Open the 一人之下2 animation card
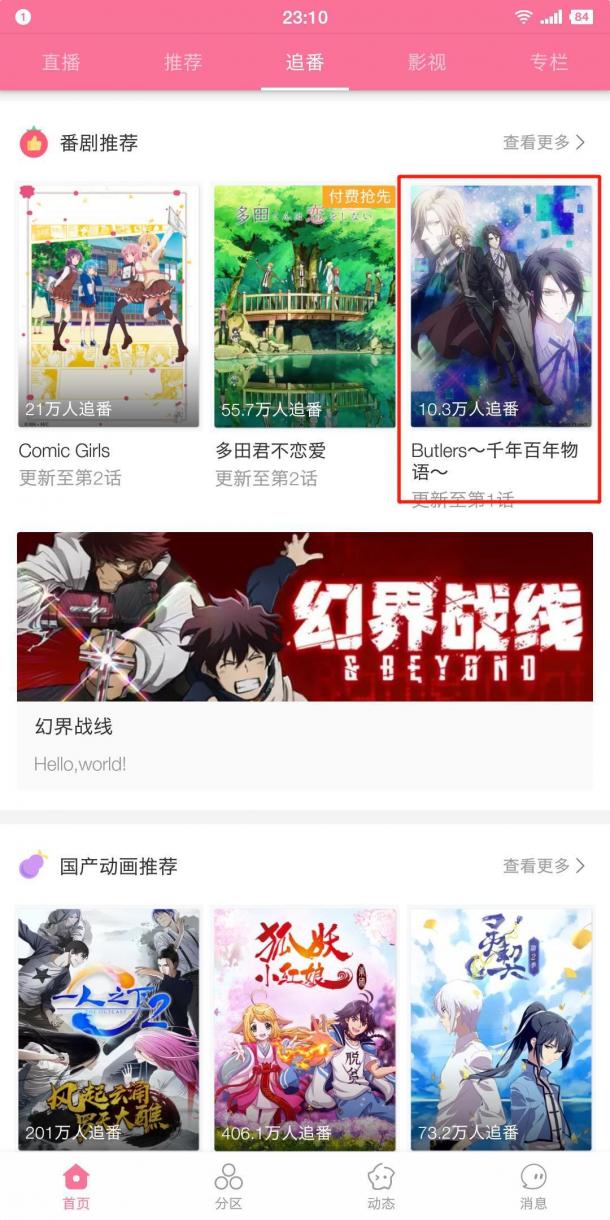Image resolution: width=610 pixels, height=1220 pixels. pyautogui.click(x=108, y=1028)
